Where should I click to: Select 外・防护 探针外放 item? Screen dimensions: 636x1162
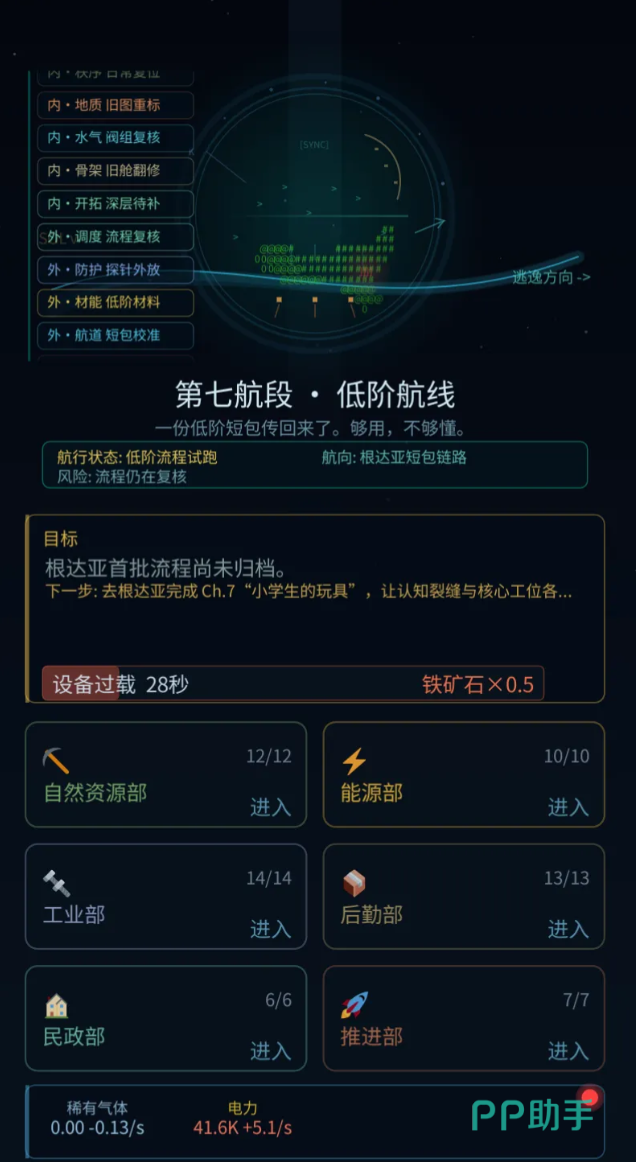click(116, 270)
